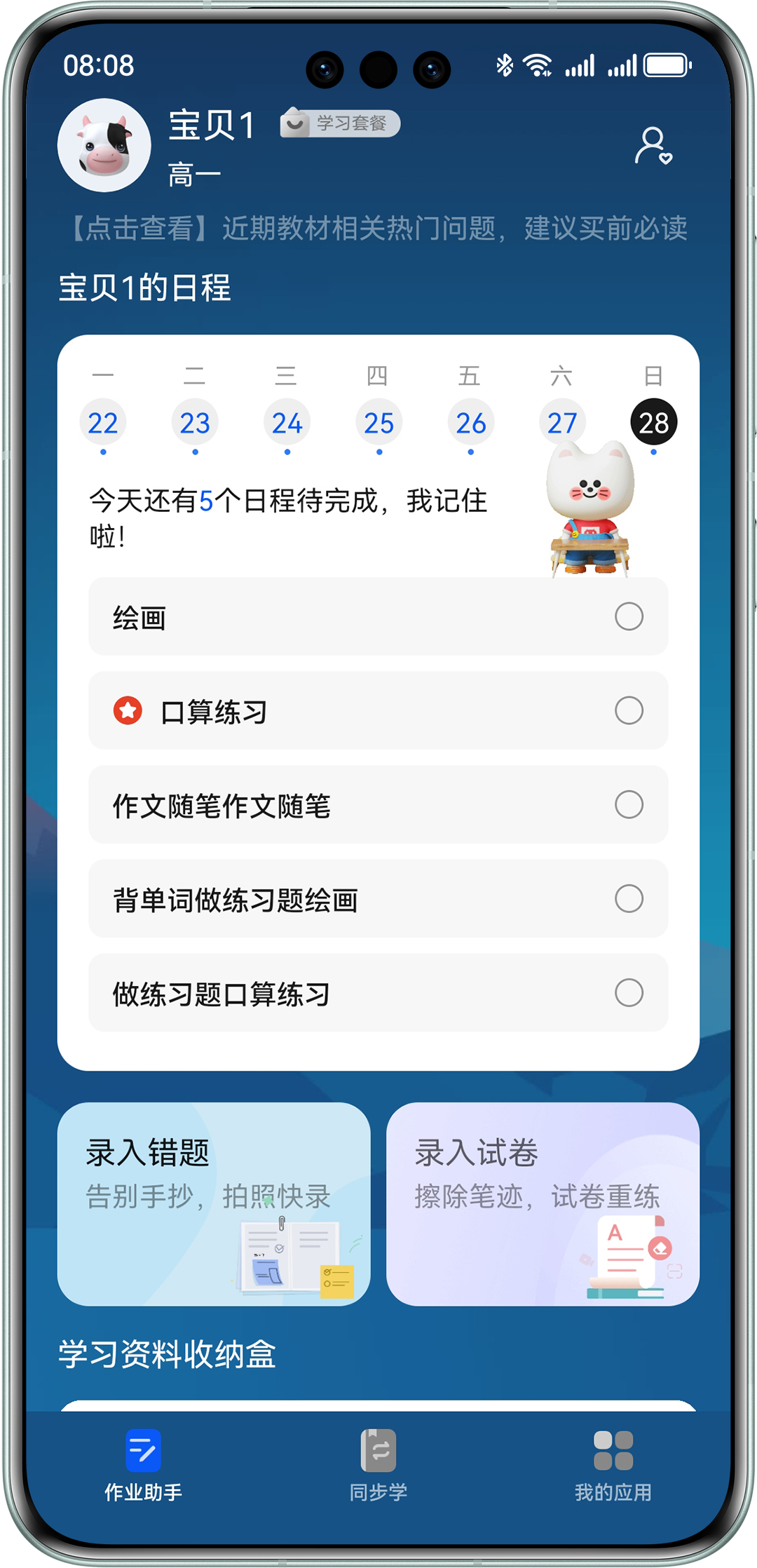
Task: Open the 录入试卷 card
Action: pyautogui.click(x=543, y=1203)
